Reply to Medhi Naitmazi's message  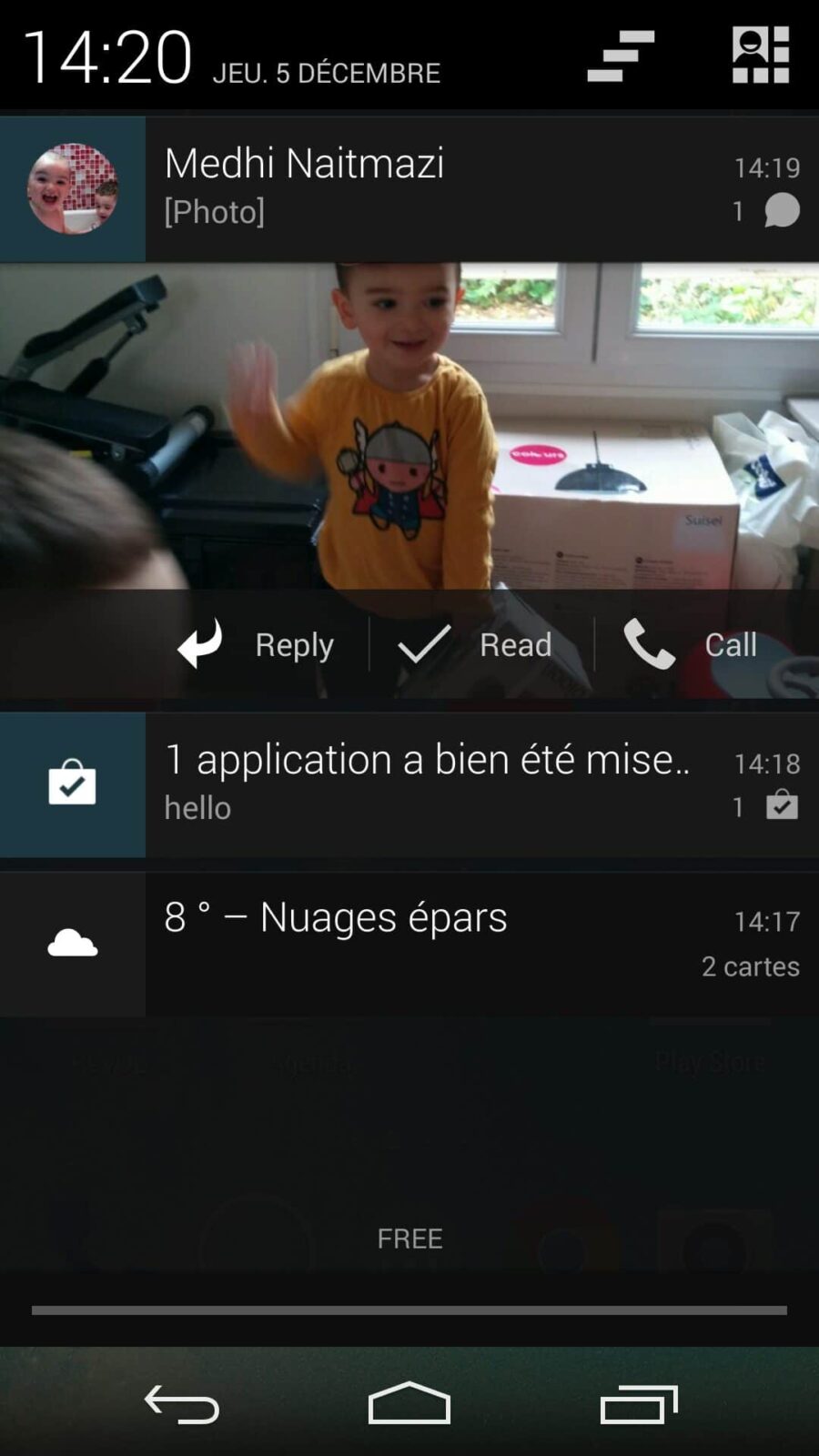[257, 644]
